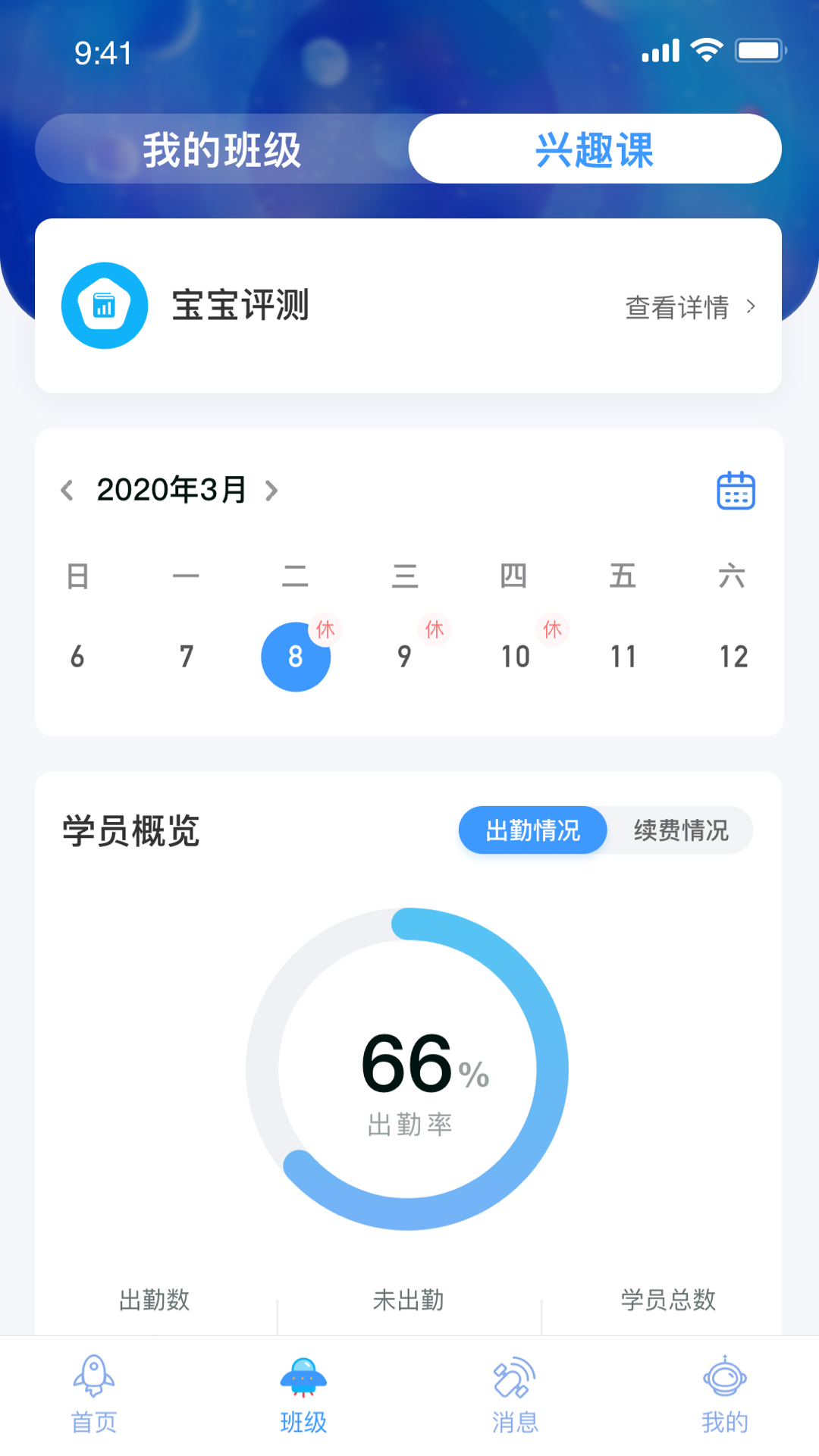This screenshot has height=1456, width=819.
Task: Open the calendar picker icon
Action: pos(735,491)
